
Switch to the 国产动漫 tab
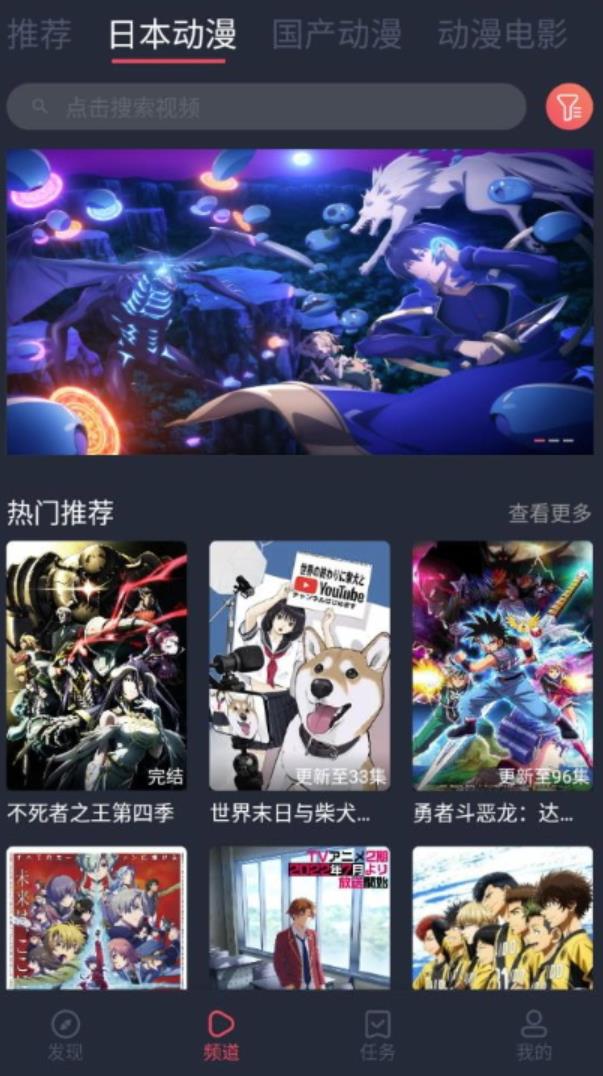click(x=337, y=34)
